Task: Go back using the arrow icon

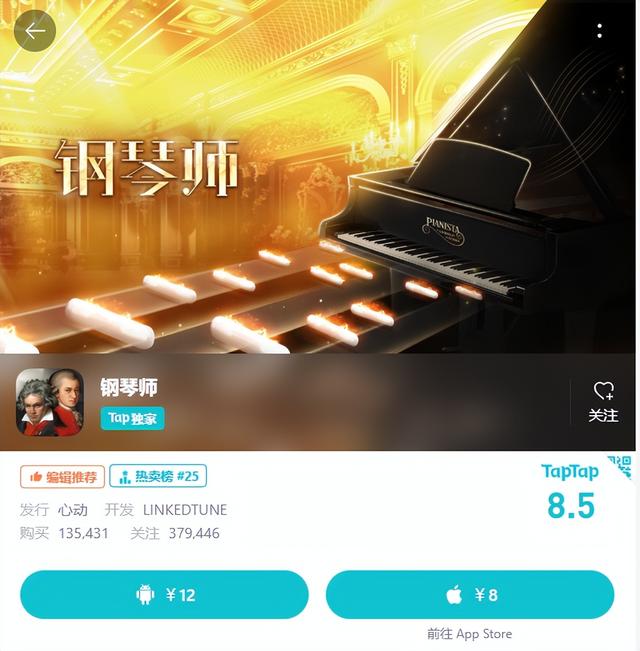Action: [x=35, y=32]
